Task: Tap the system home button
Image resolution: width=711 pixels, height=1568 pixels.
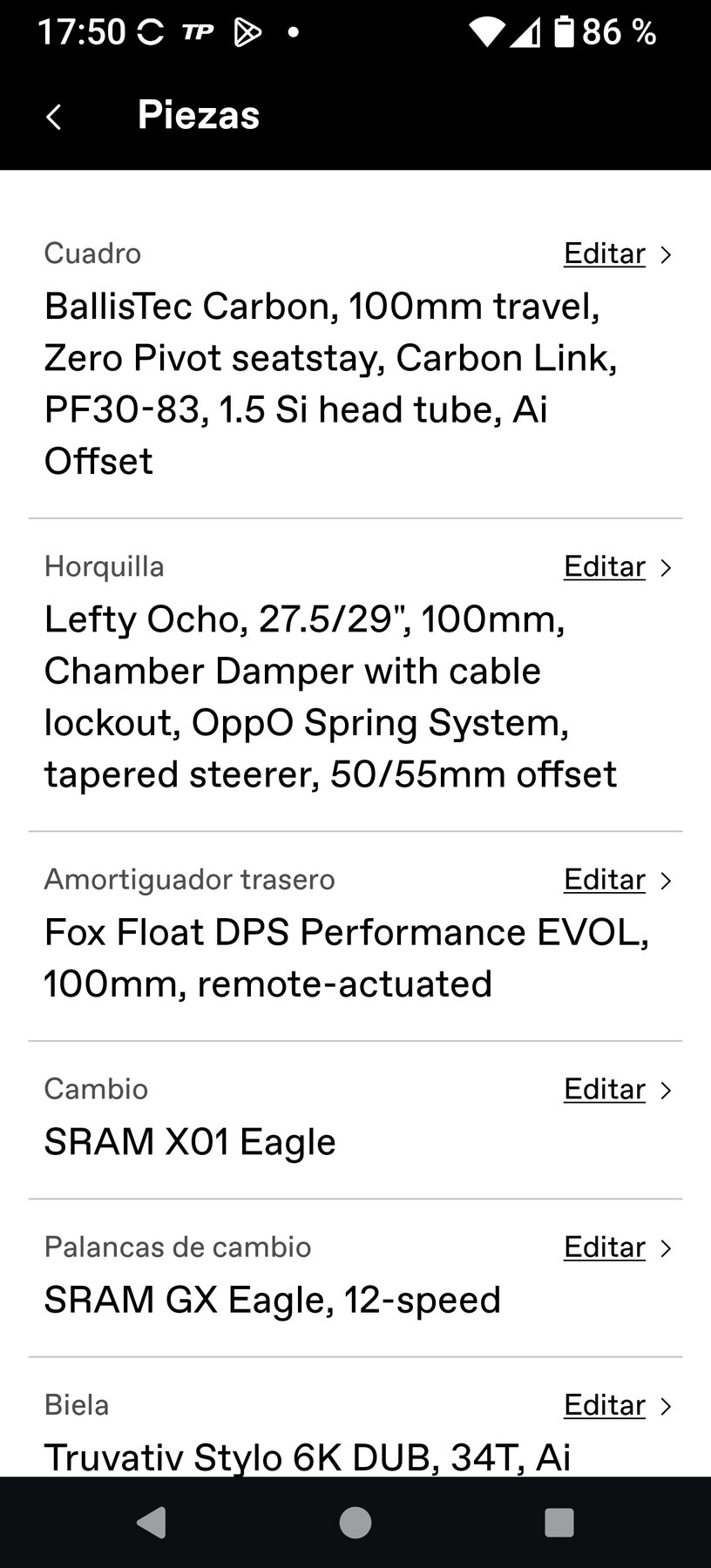Action: click(x=355, y=1522)
